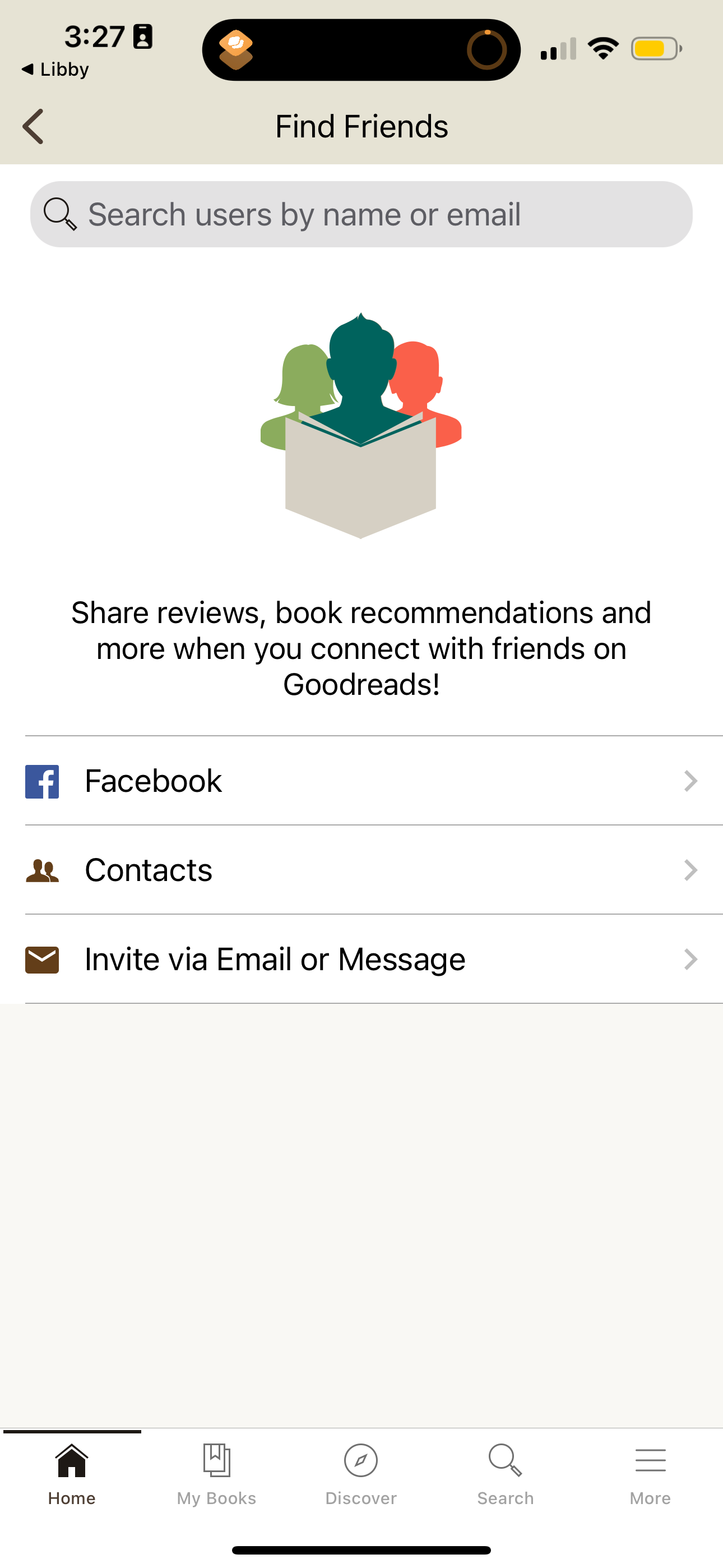The width and height of the screenshot is (723, 1568).
Task: Open the More hamburger icon
Action: point(650,1461)
